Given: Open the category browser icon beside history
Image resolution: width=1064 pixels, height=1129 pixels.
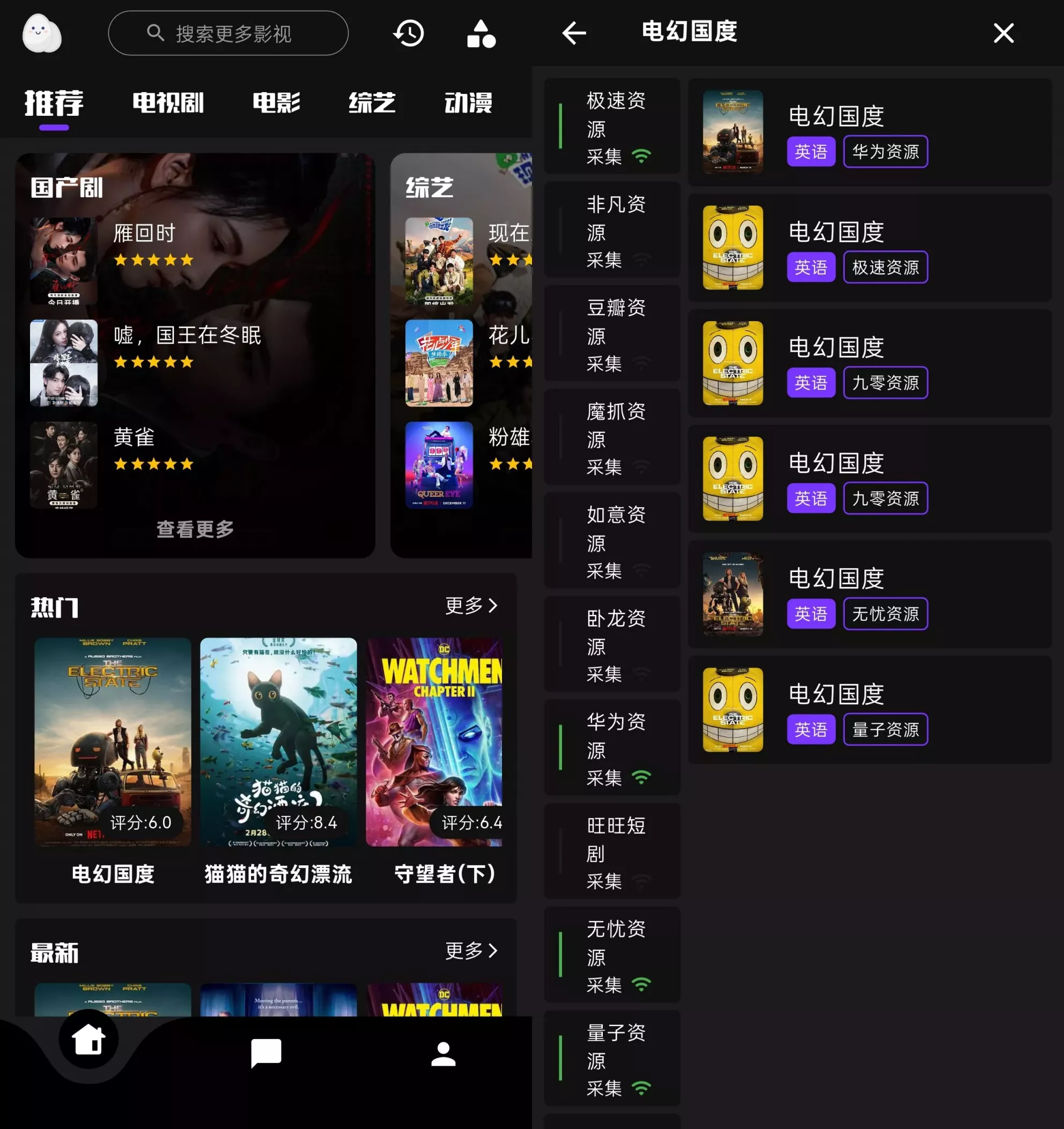Looking at the screenshot, I should click(x=480, y=34).
